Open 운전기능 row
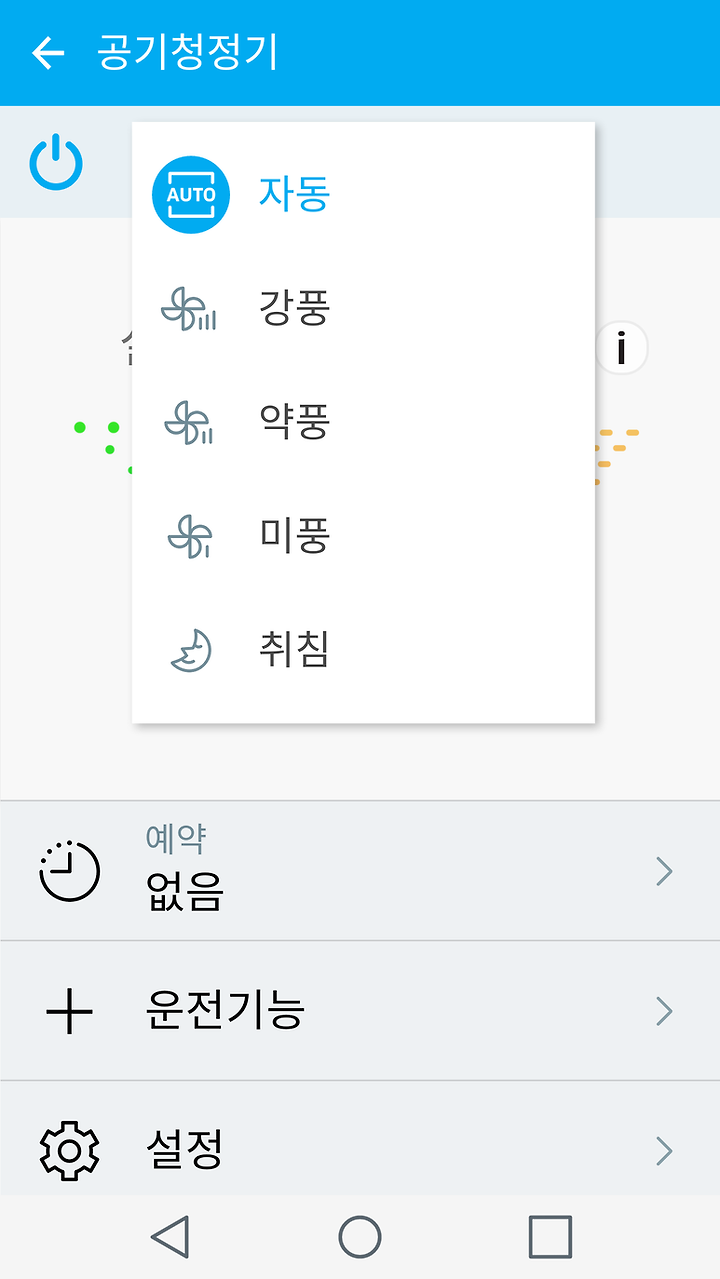The image size is (720, 1279). point(360,1011)
